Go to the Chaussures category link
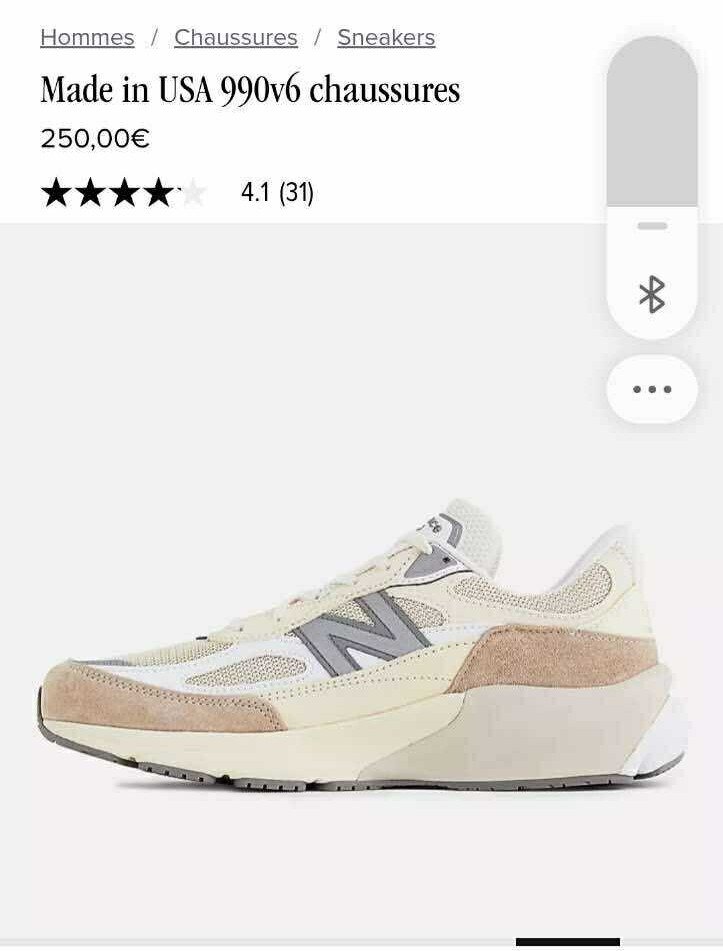Image resolution: width=723 pixels, height=951 pixels. coord(236,38)
